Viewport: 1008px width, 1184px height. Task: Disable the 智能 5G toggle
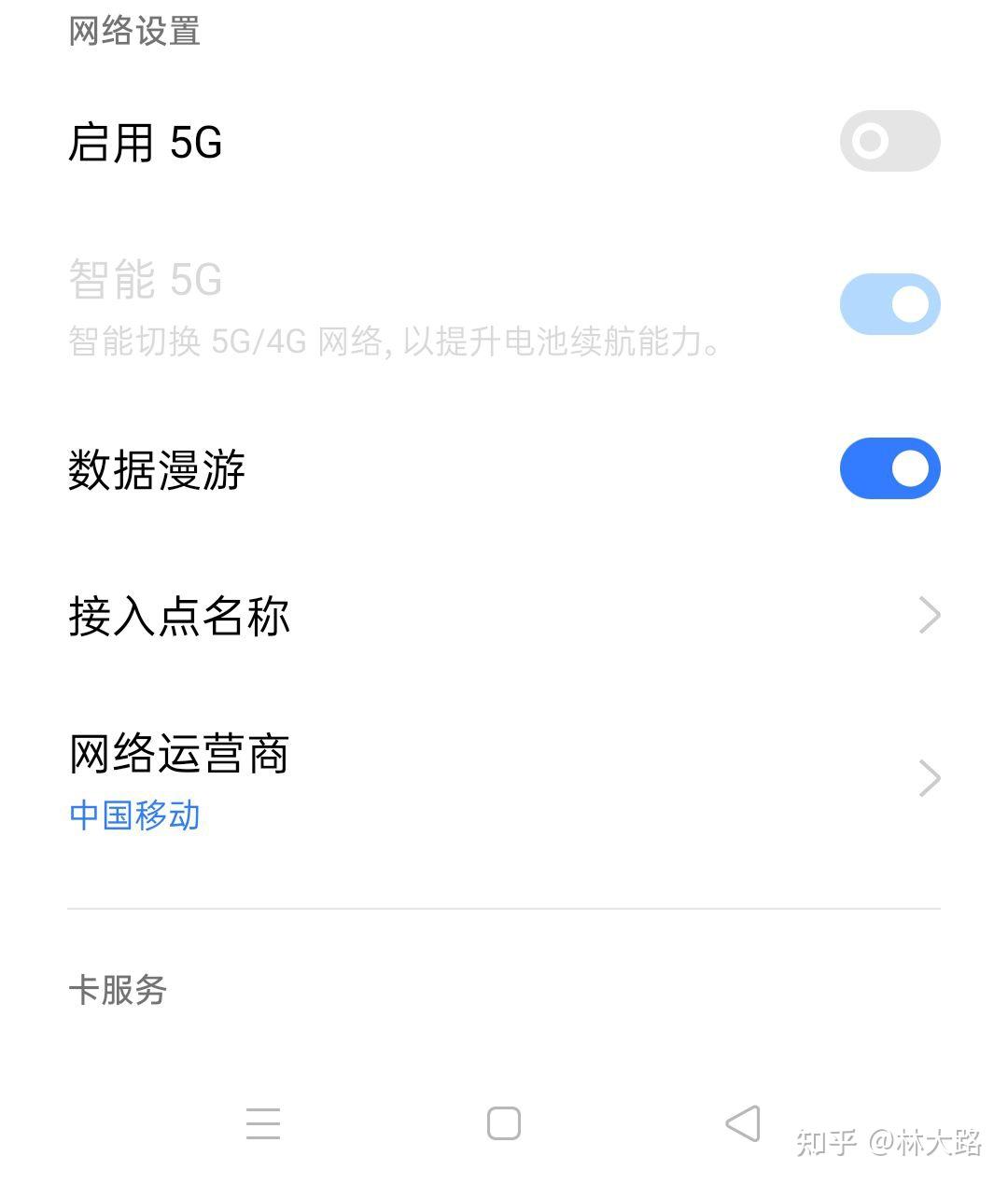tap(889, 304)
